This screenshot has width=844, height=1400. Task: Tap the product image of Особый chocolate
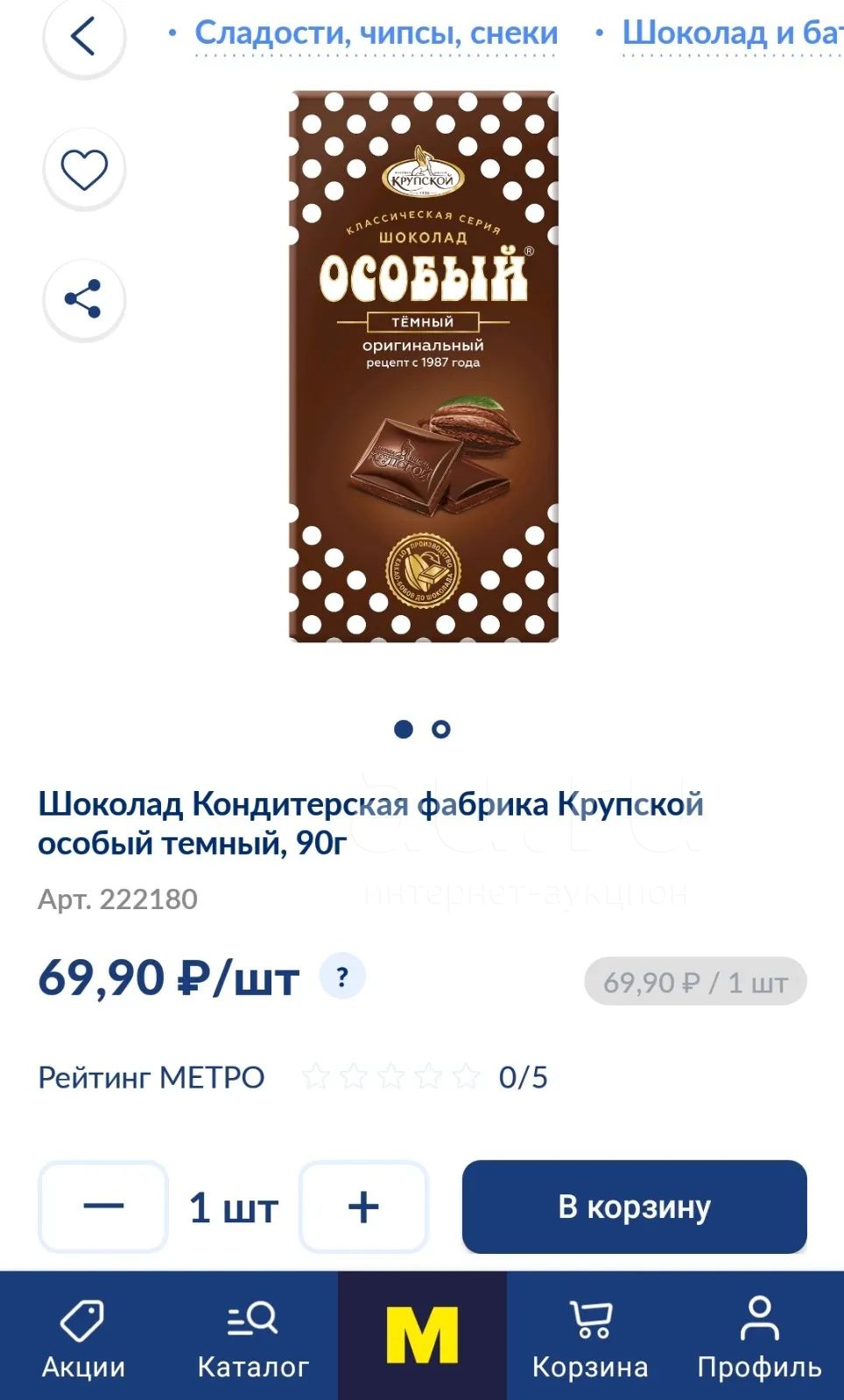[x=424, y=367]
